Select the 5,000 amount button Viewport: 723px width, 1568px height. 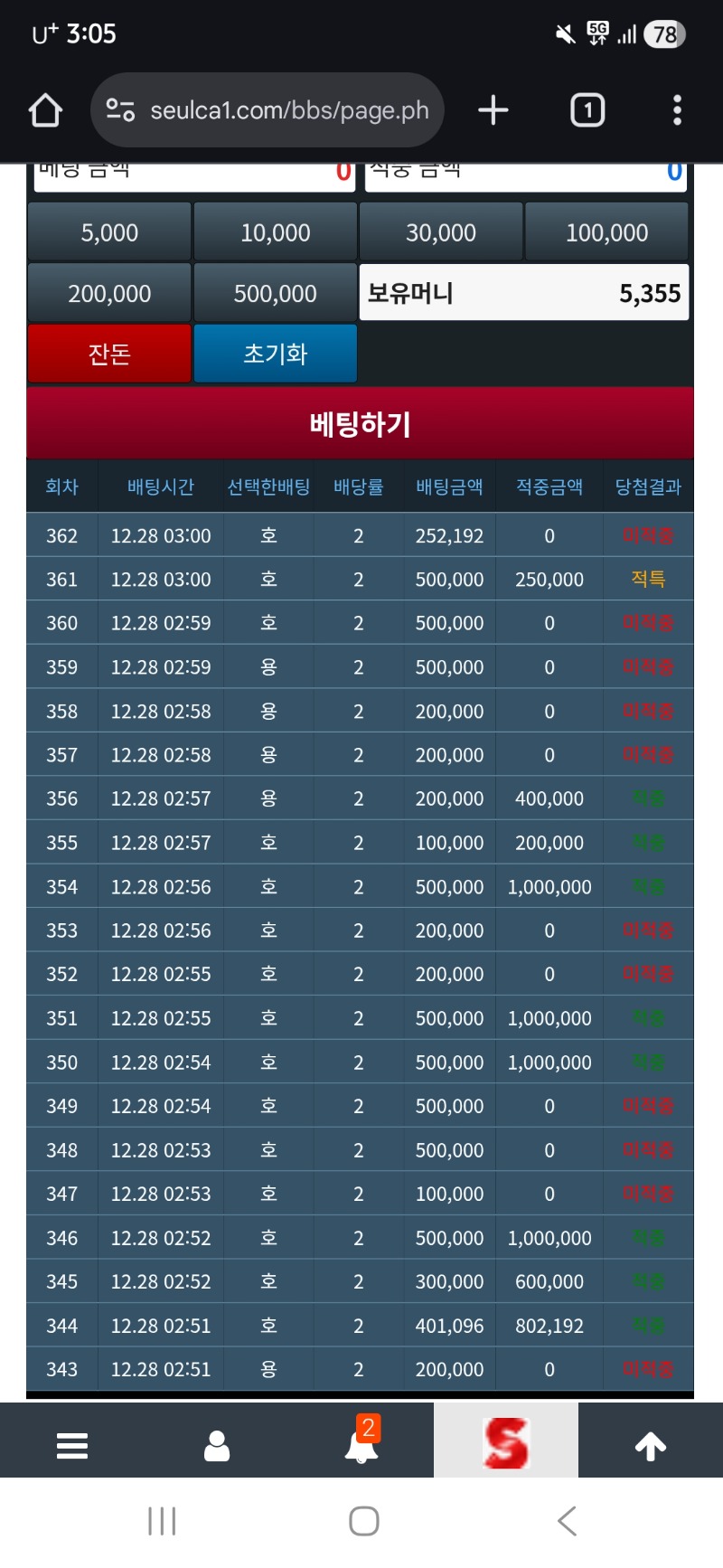(109, 232)
